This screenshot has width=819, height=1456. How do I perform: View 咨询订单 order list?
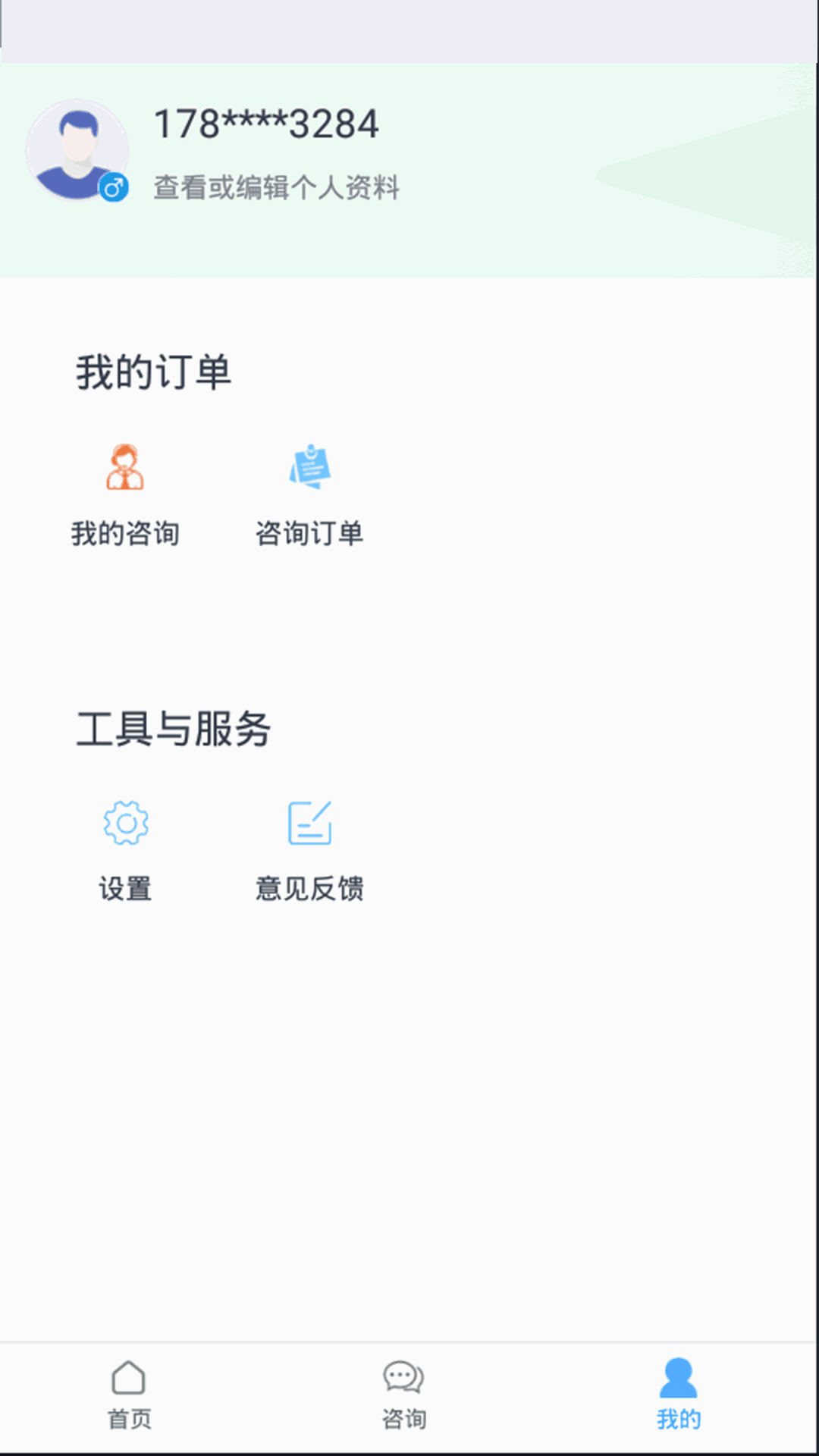pos(309,494)
